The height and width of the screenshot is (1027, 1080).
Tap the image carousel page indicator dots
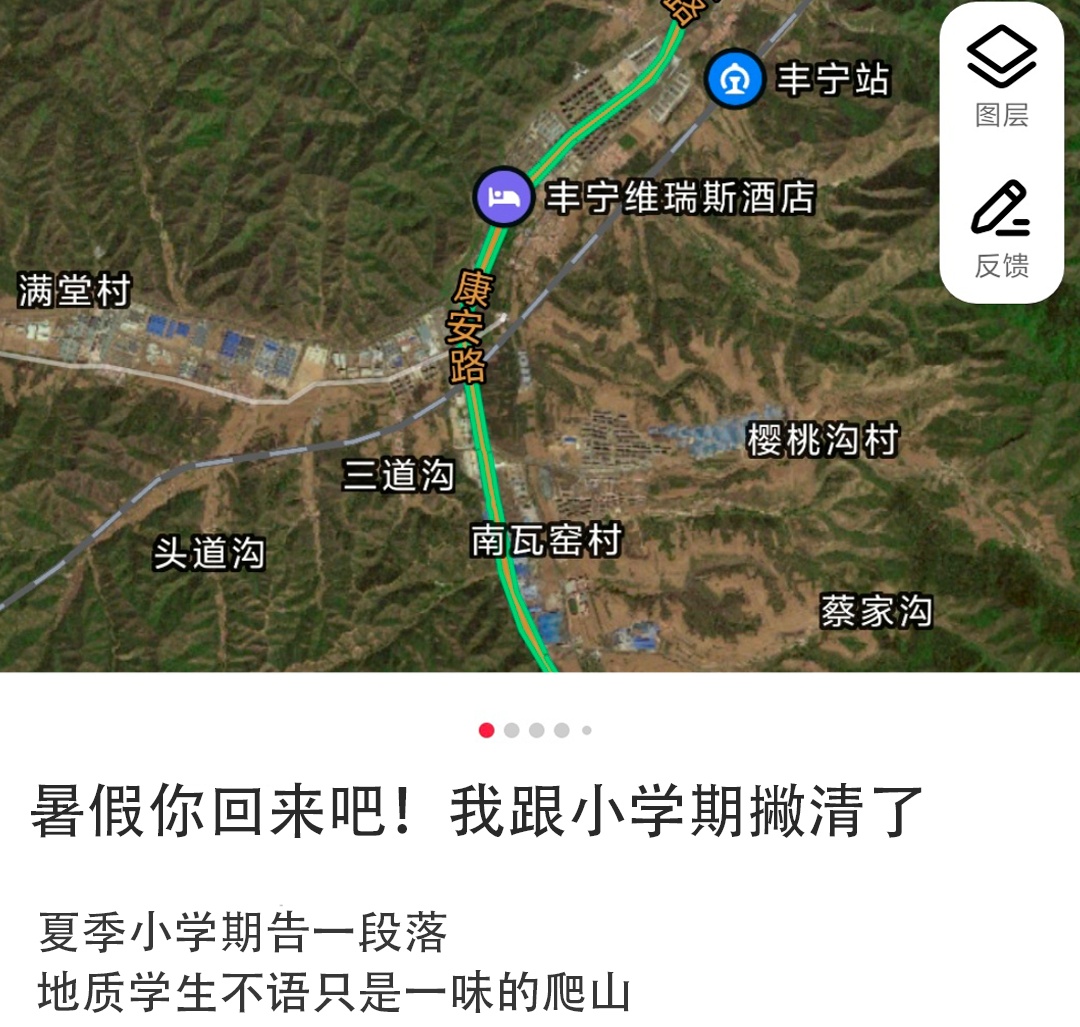click(x=536, y=731)
